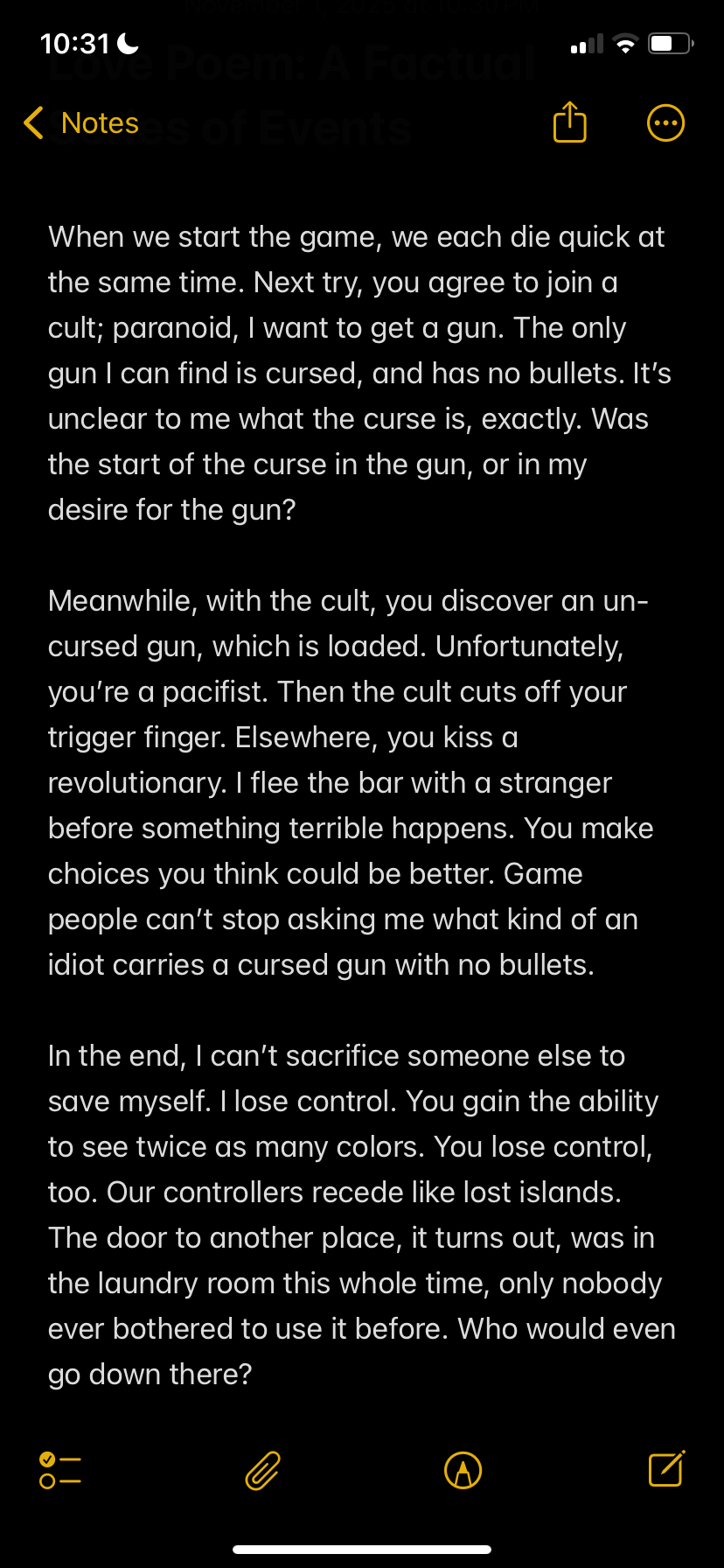Open the markup pen tool
This screenshot has height=1568, width=724.
tap(463, 1470)
